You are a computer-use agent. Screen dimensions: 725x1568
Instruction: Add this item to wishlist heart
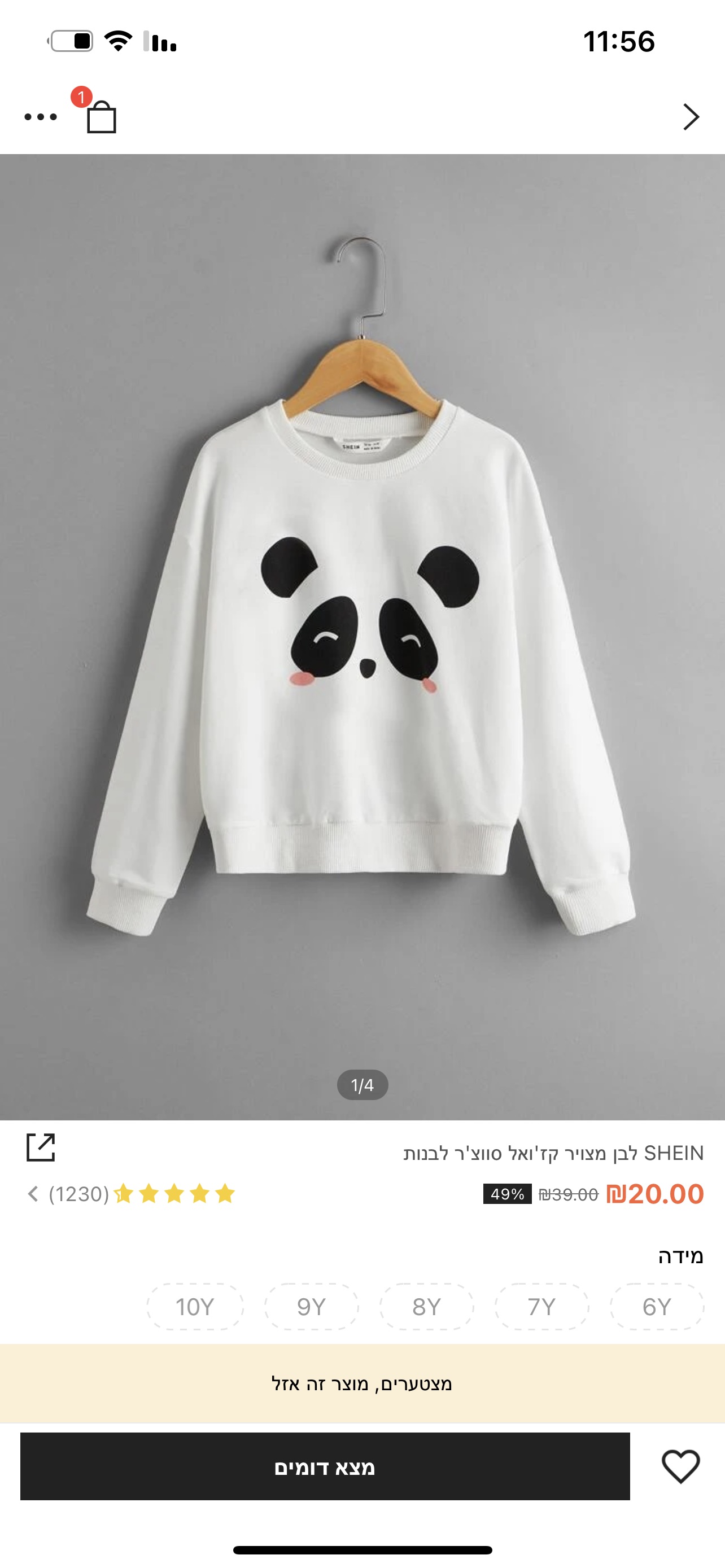tap(680, 1466)
